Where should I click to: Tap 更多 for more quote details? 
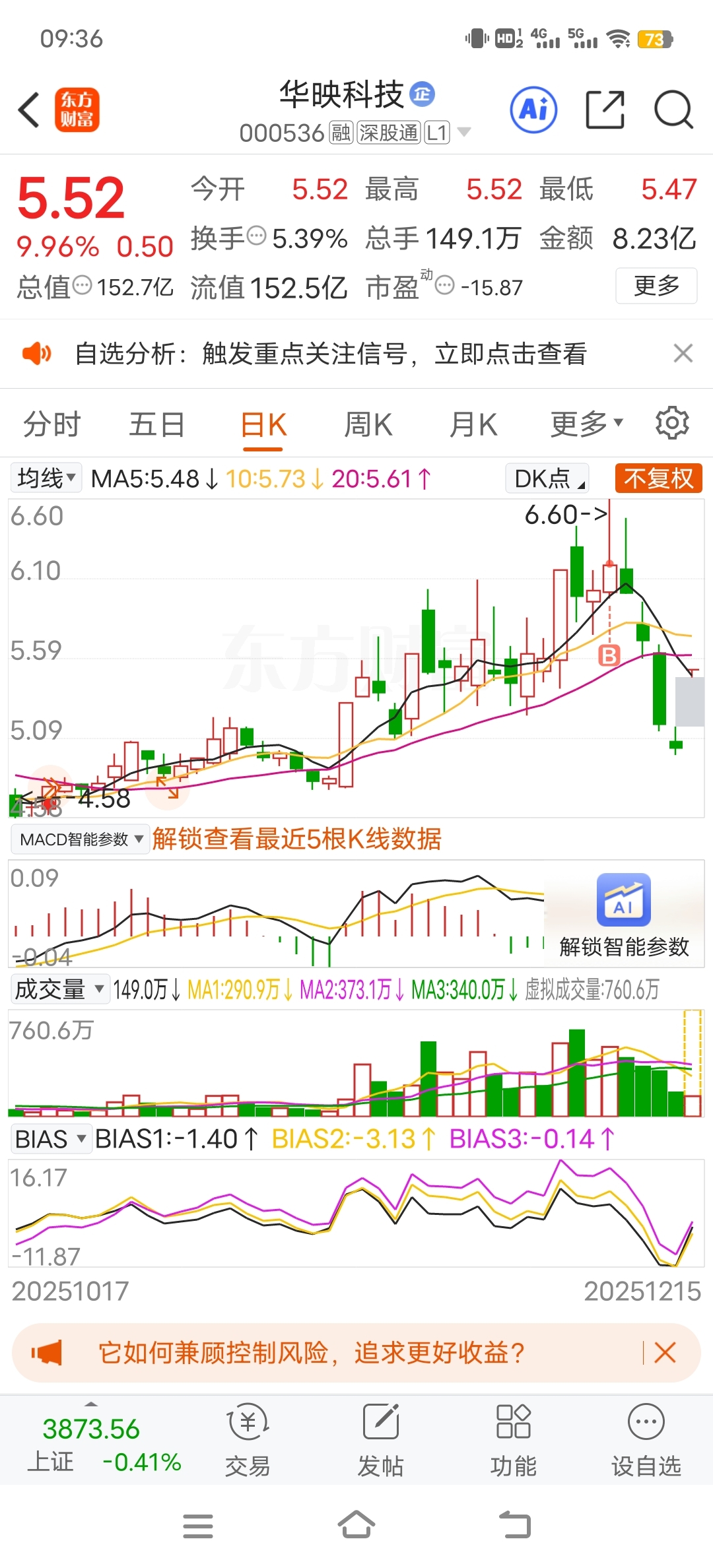click(656, 286)
